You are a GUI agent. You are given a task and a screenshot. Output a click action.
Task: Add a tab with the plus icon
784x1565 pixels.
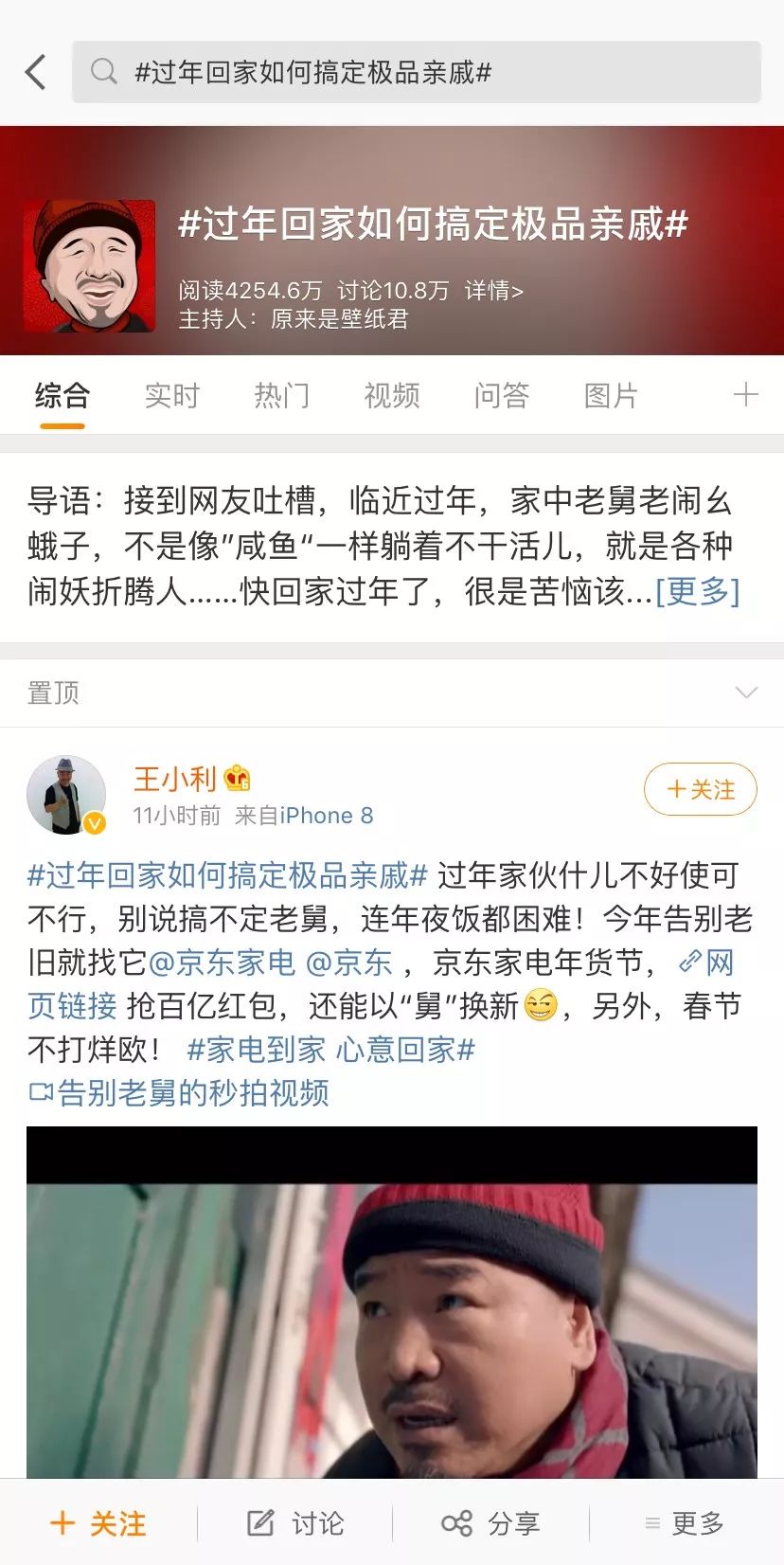746,395
